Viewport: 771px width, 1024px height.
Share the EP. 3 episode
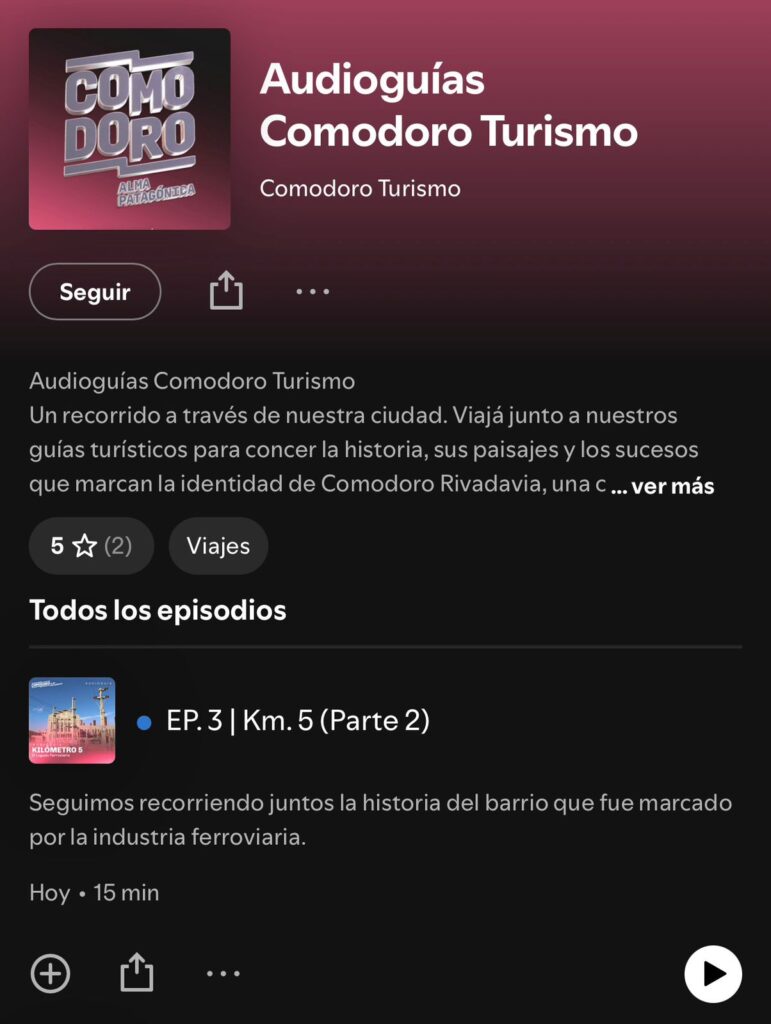click(x=136, y=973)
